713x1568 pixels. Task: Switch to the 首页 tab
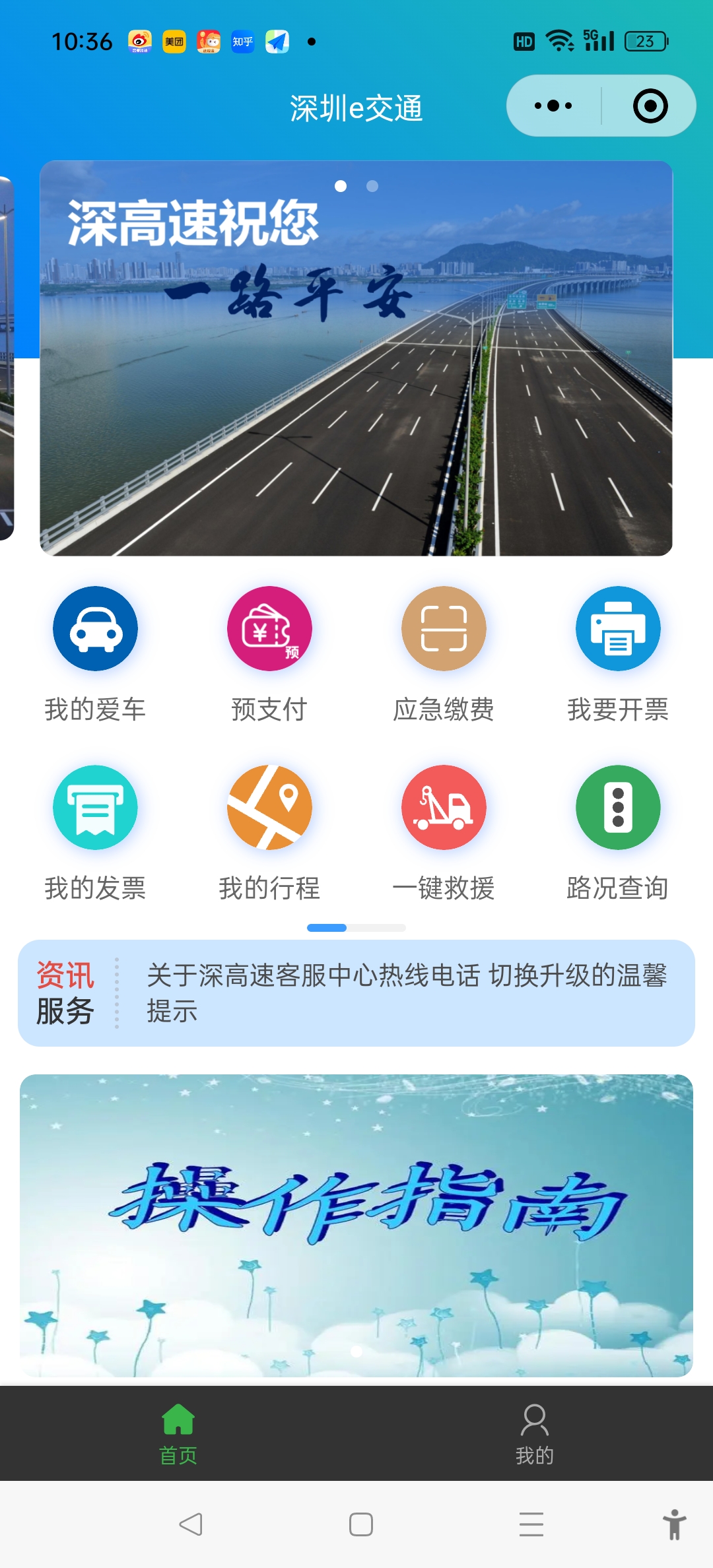[178, 1433]
